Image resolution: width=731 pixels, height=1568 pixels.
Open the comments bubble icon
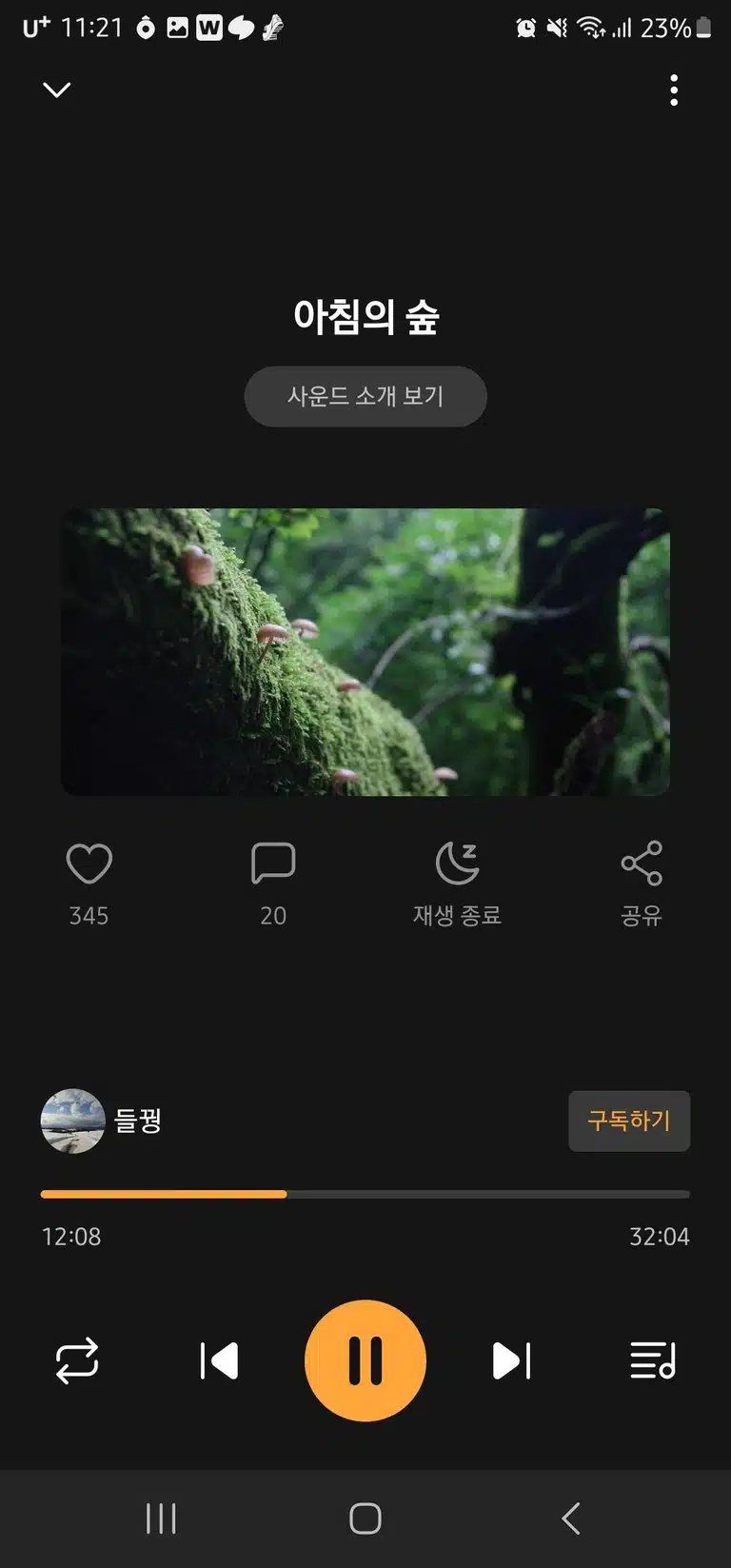[x=273, y=863]
